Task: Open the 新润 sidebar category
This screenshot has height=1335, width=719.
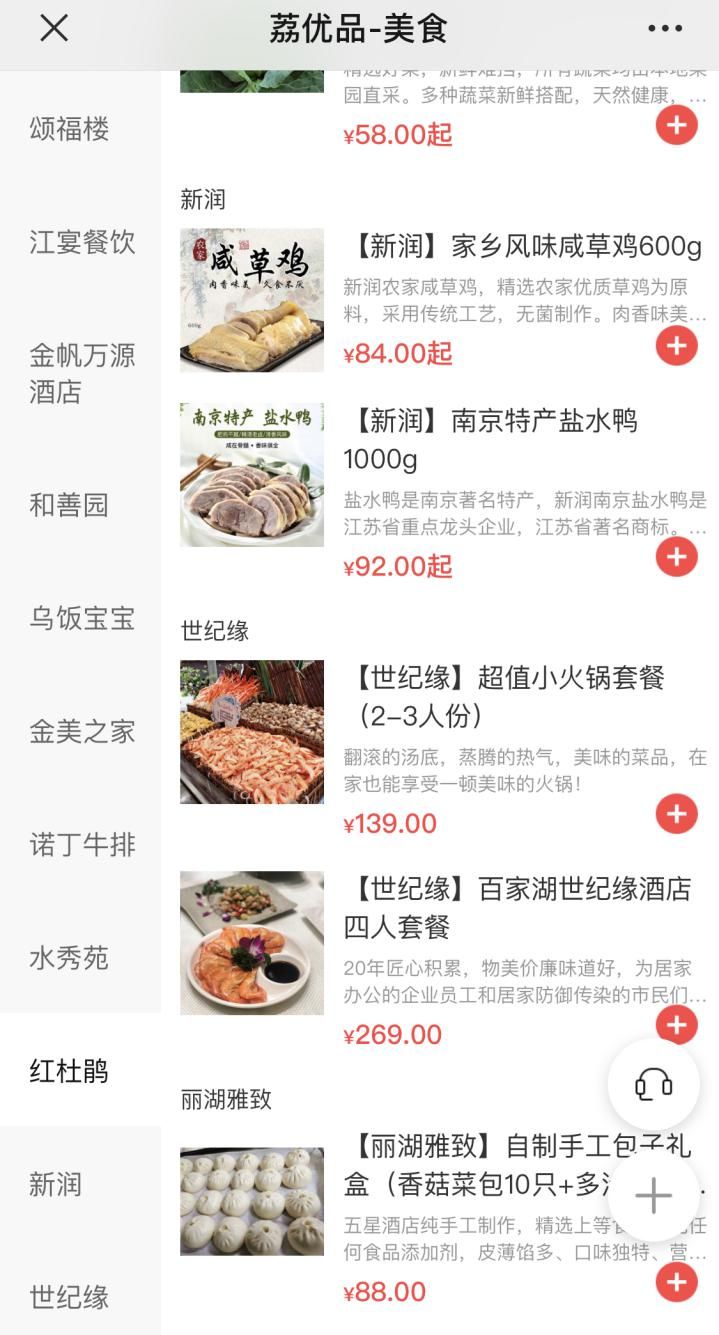Action: click(x=55, y=1185)
